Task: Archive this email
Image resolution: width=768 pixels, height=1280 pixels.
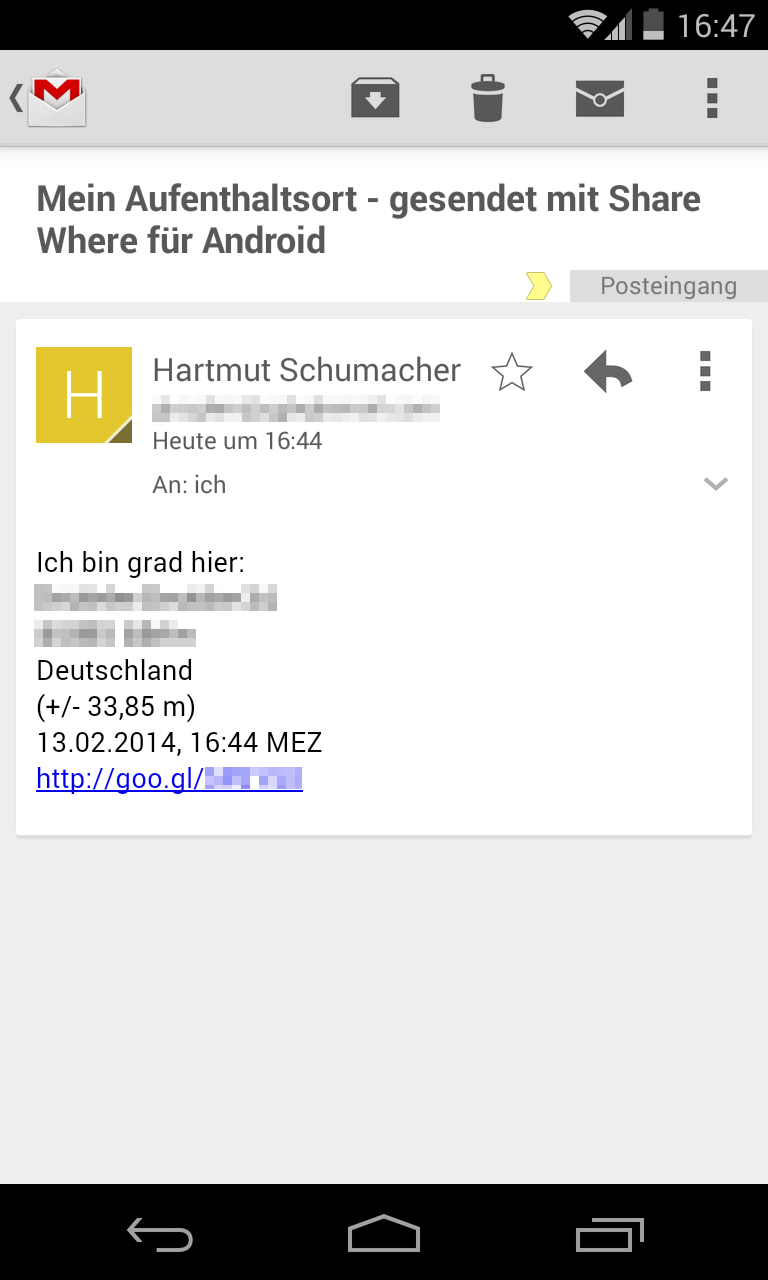Action: [x=375, y=98]
